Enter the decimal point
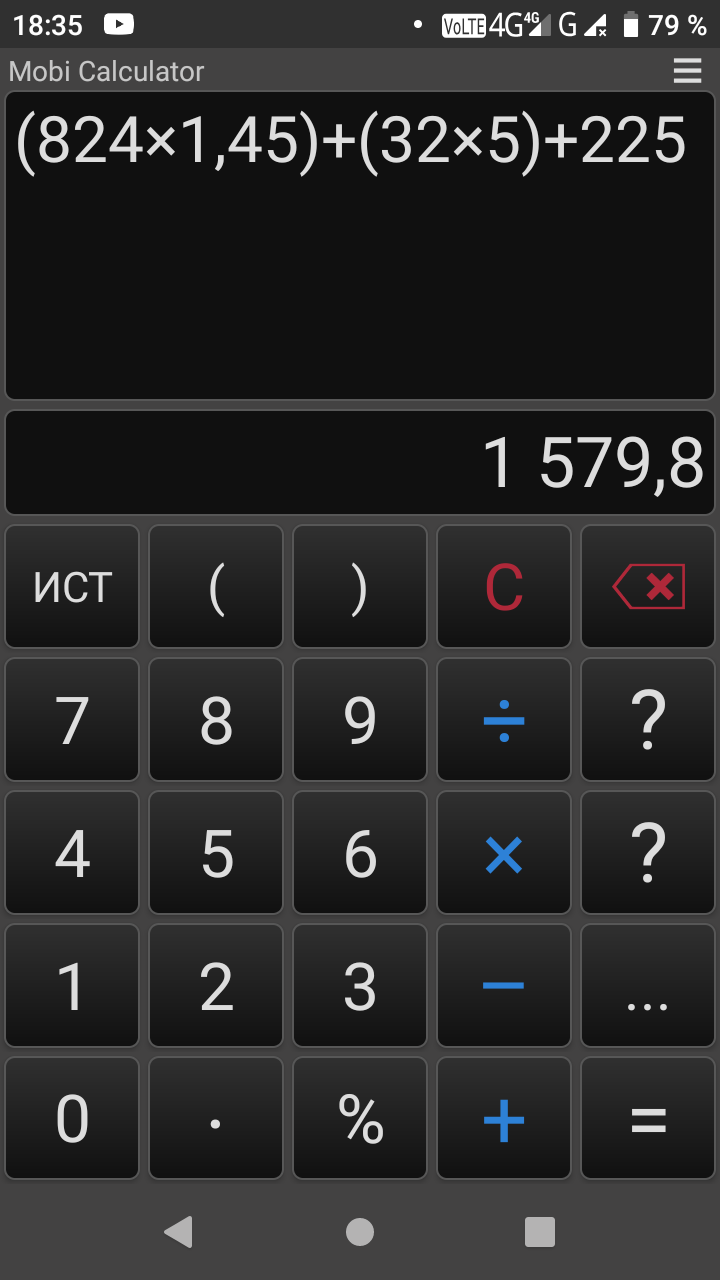This screenshot has height=1280, width=720. coord(216,1119)
